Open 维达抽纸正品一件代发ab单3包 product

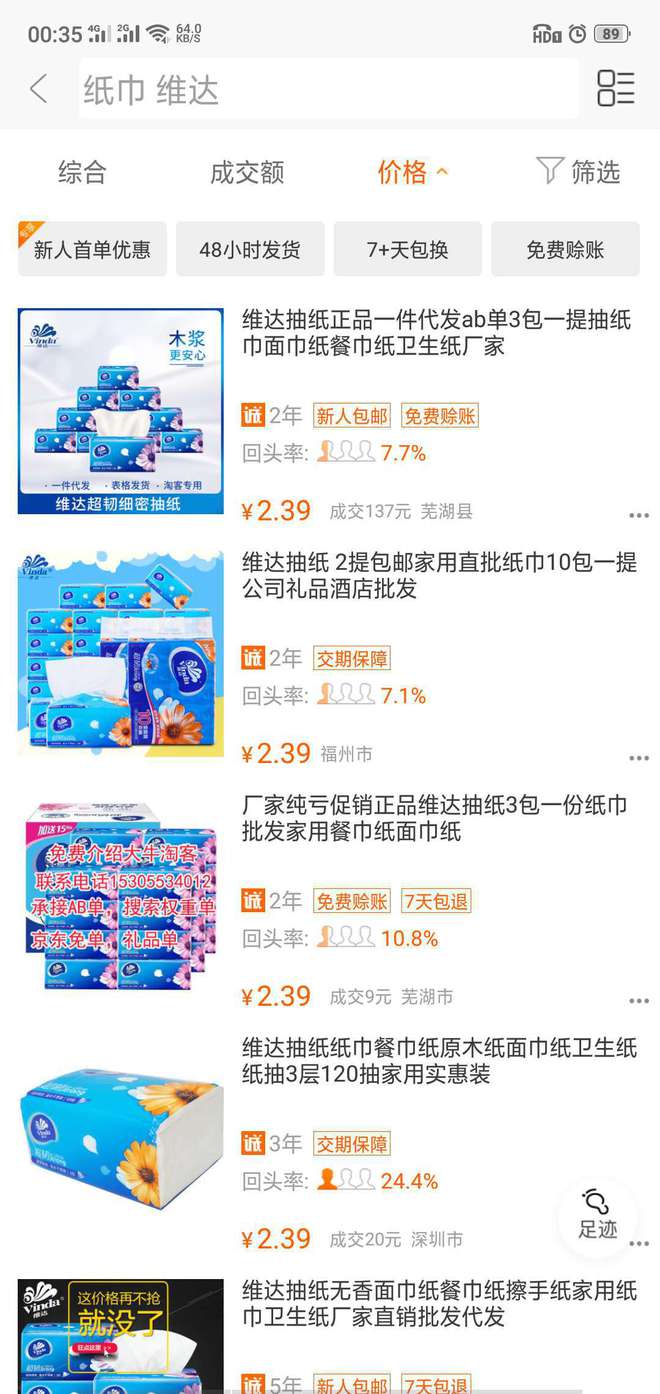click(437, 333)
